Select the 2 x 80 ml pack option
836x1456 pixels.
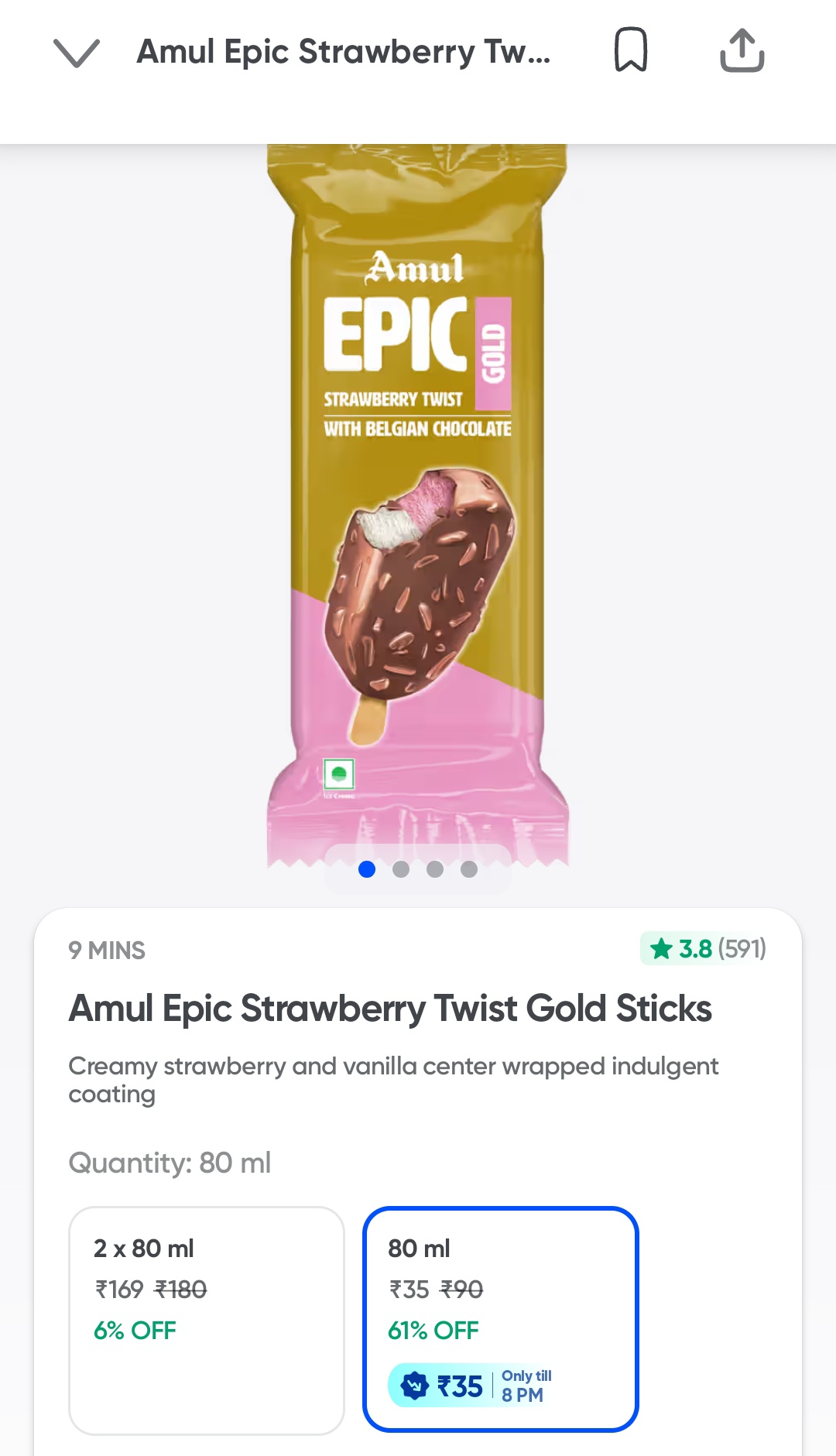pyautogui.click(x=206, y=1319)
